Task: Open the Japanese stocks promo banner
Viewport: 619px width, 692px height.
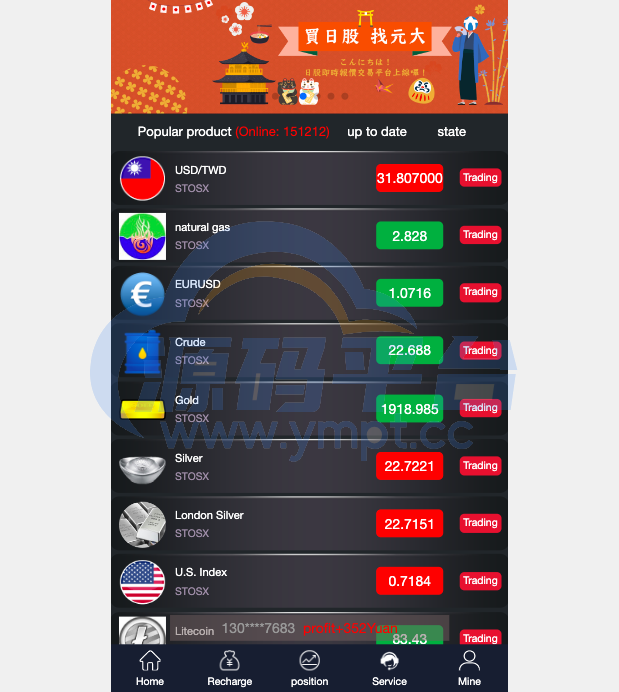Action: click(x=309, y=55)
